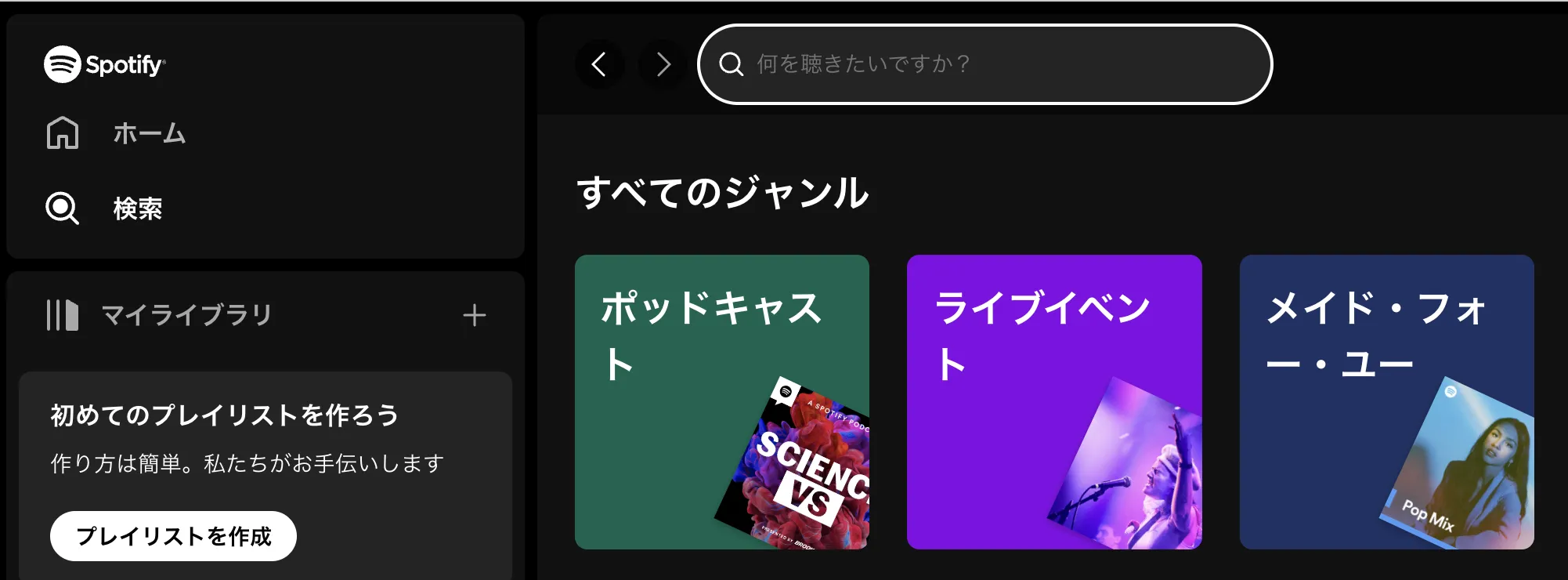Open the メイド・フォー・ユー genre card
This screenshot has height=580, width=1568.
pos(1386,401)
